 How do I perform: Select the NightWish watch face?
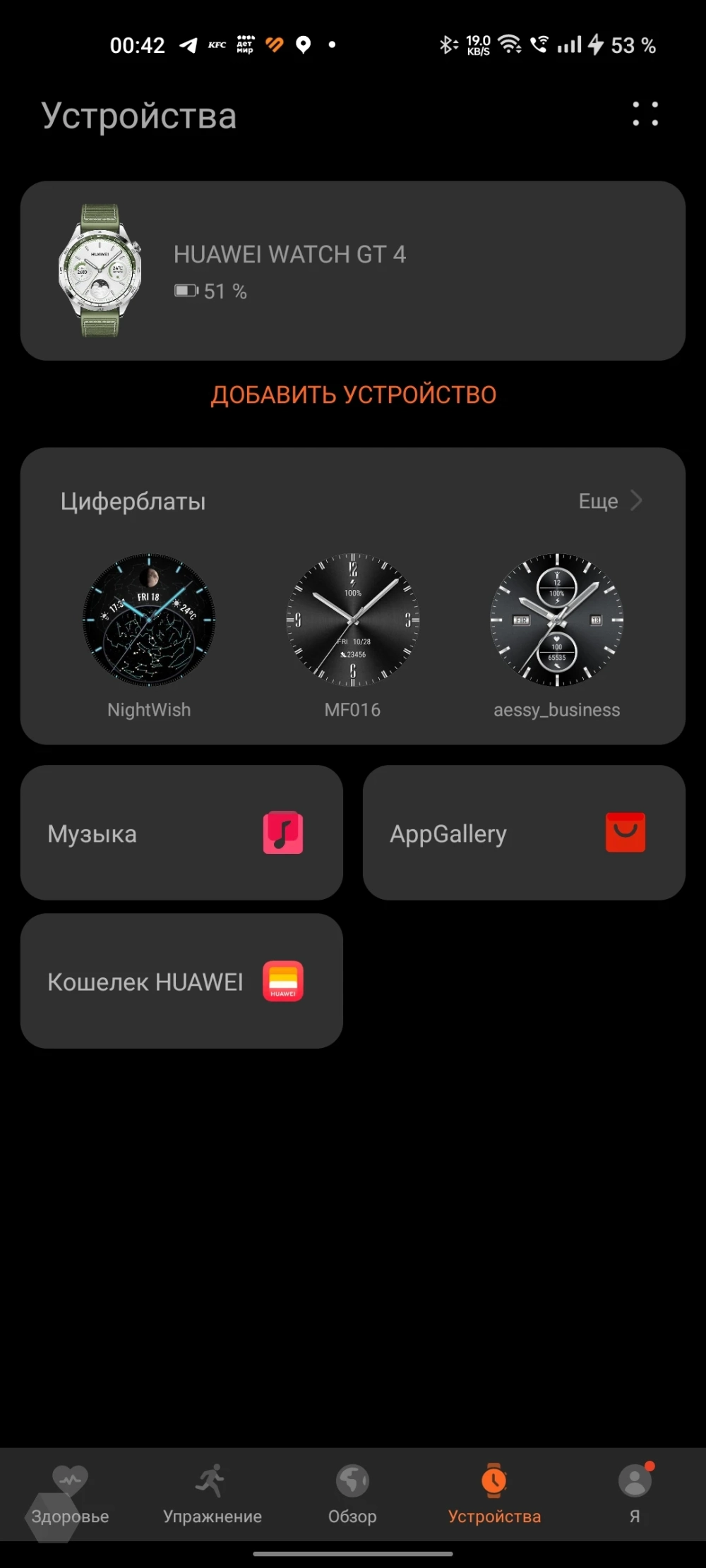pyautogui.click(x=149, y=620)
